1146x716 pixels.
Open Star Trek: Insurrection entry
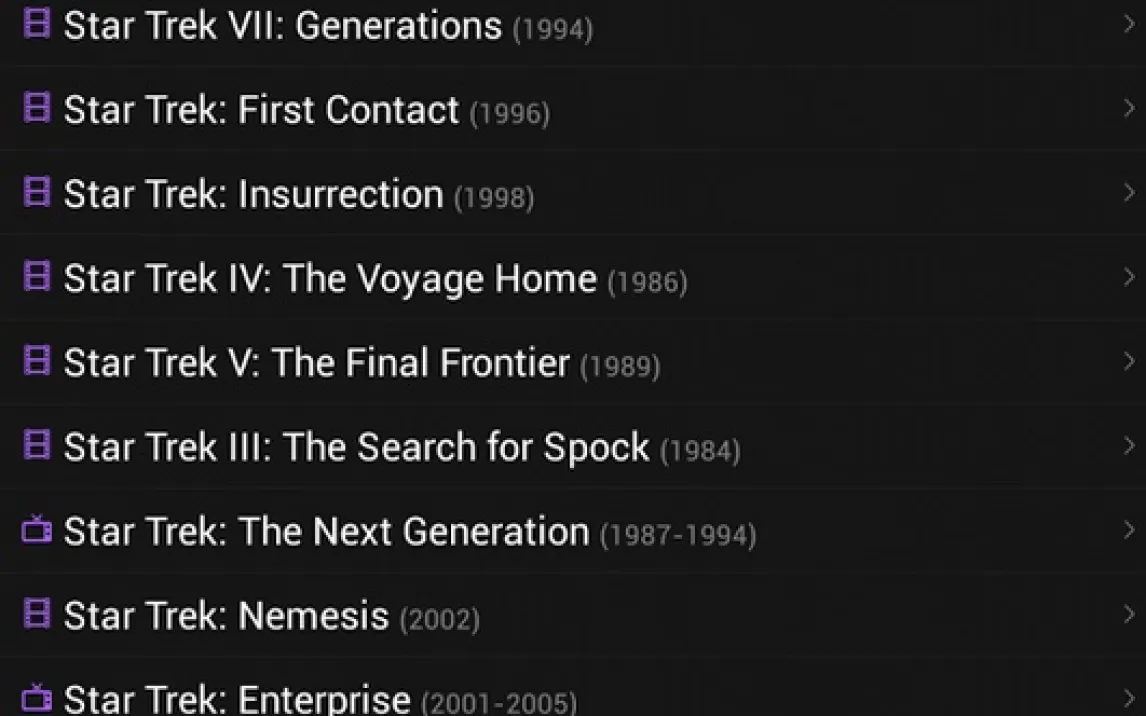[253, 194]
